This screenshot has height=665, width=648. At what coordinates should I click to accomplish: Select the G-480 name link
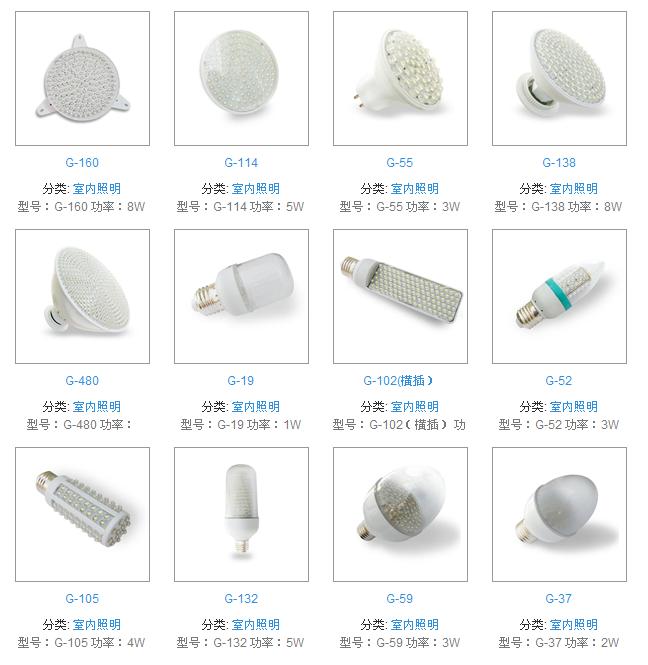click(x=82, y=381)
